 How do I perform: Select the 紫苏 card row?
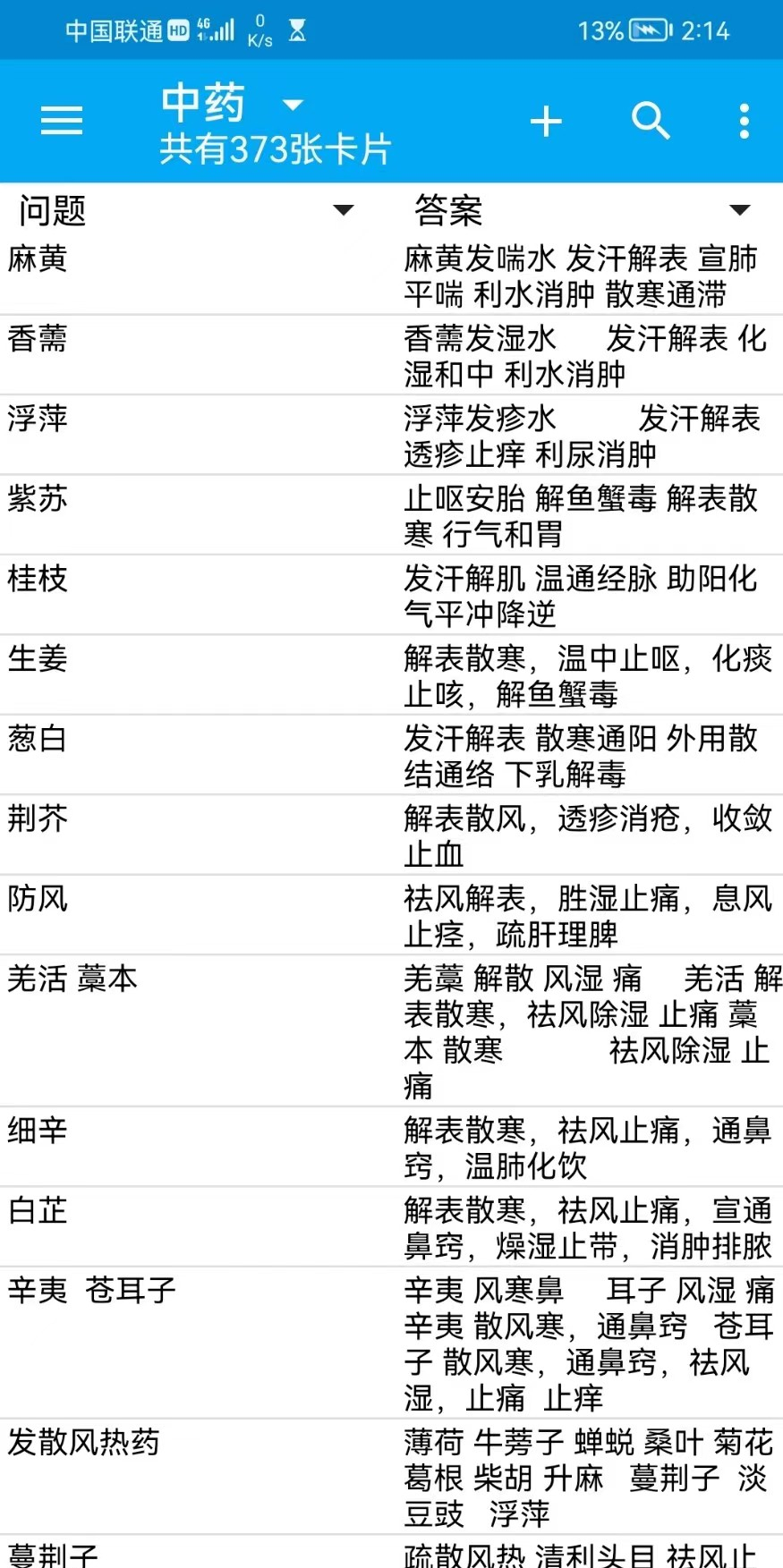(x=391, y=515)
